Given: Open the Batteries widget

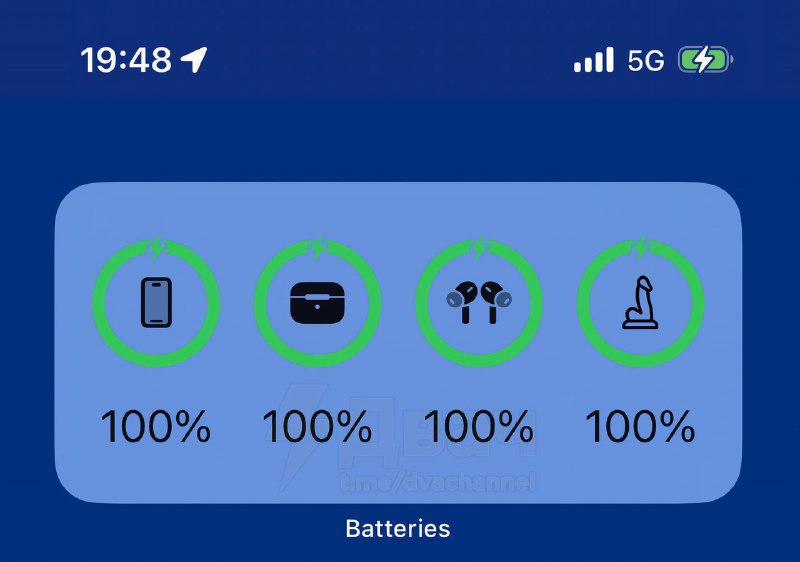Looking at the screenshot, I should click(x=398, y=342).
